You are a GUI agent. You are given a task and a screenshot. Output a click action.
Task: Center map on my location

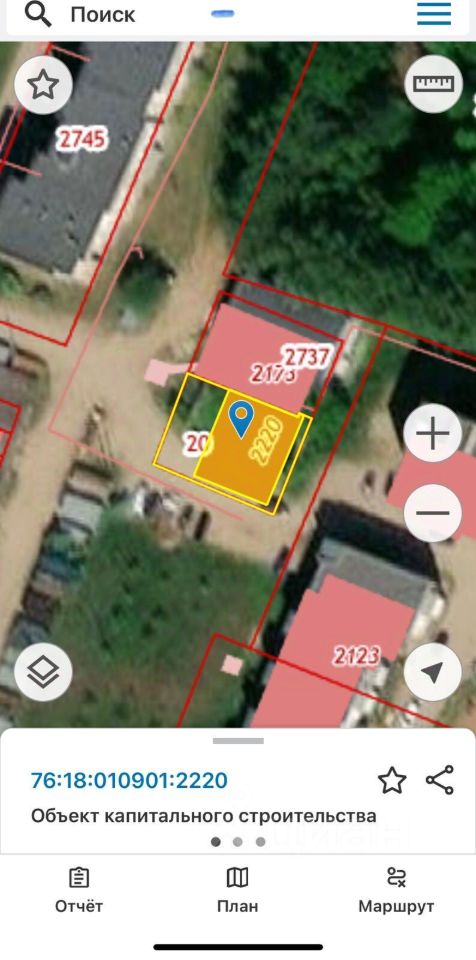coord(433,672)
